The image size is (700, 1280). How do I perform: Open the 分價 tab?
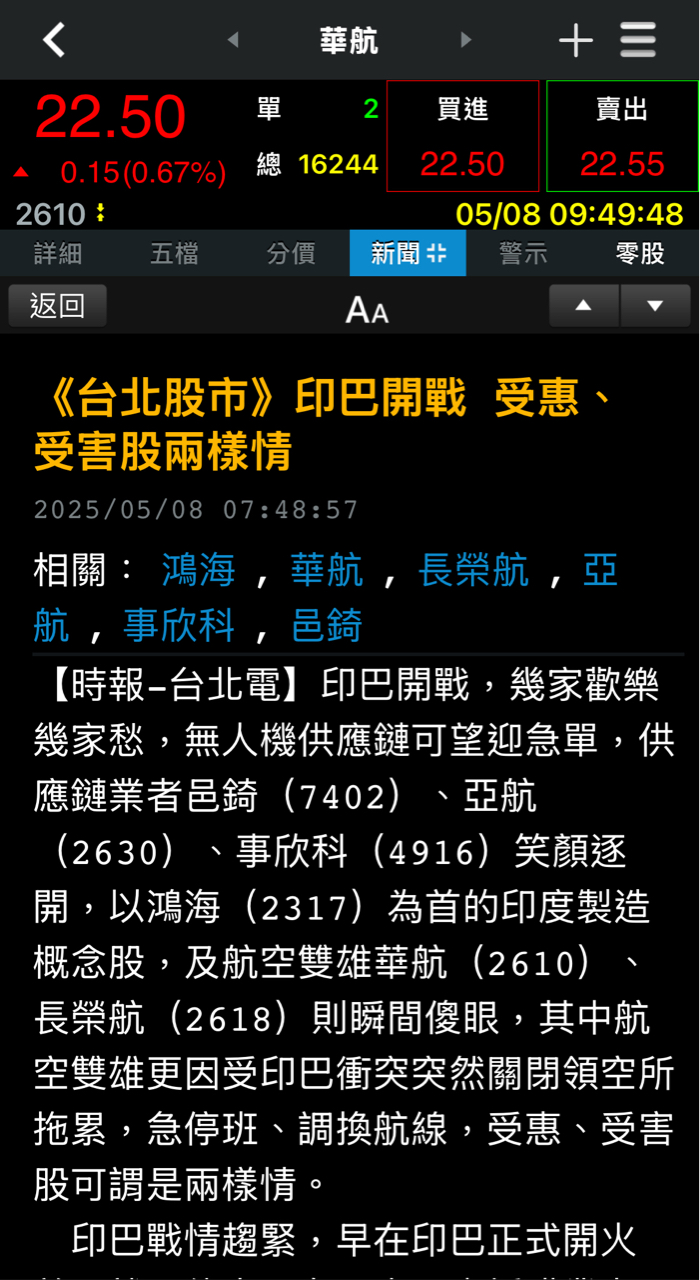point(291,254)
